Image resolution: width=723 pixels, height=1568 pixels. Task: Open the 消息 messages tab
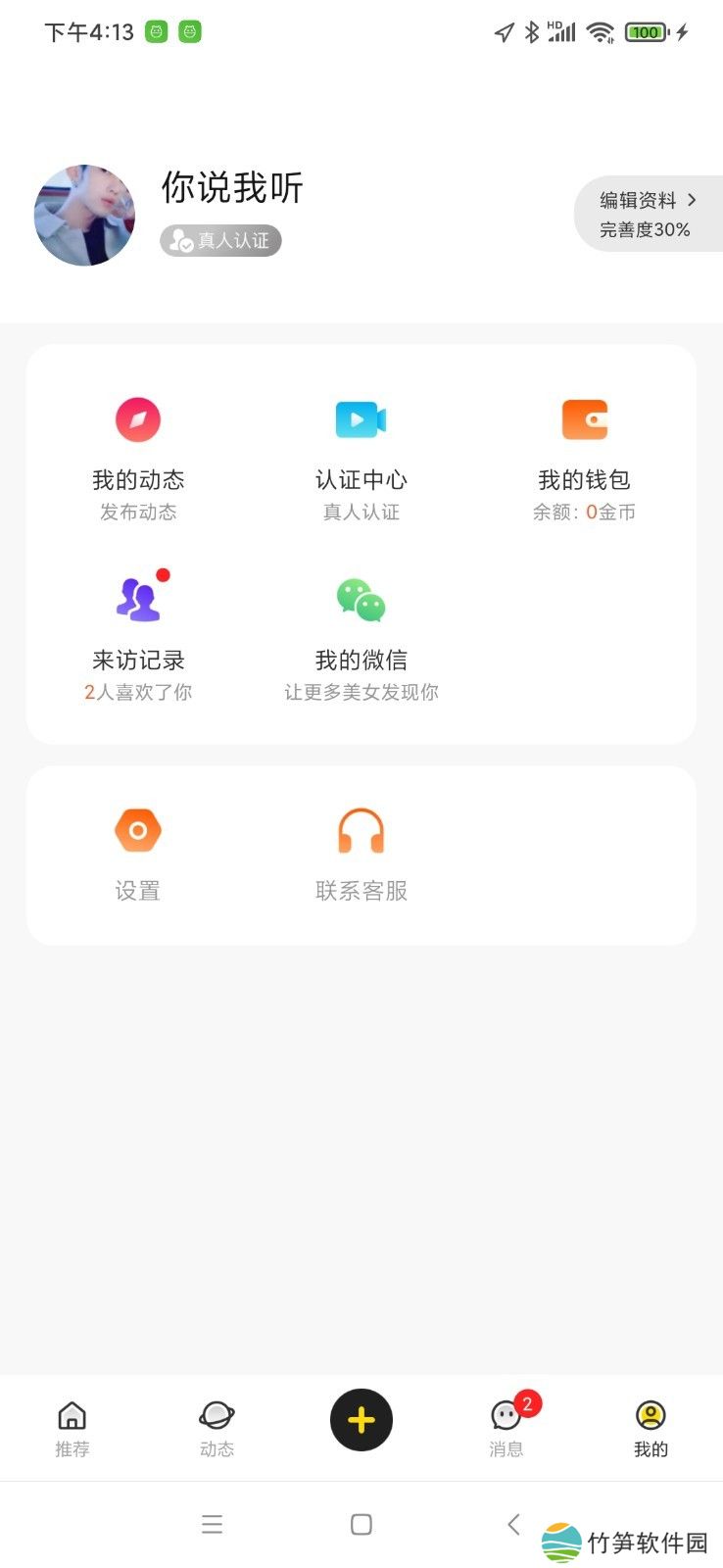pos(506,1428)
